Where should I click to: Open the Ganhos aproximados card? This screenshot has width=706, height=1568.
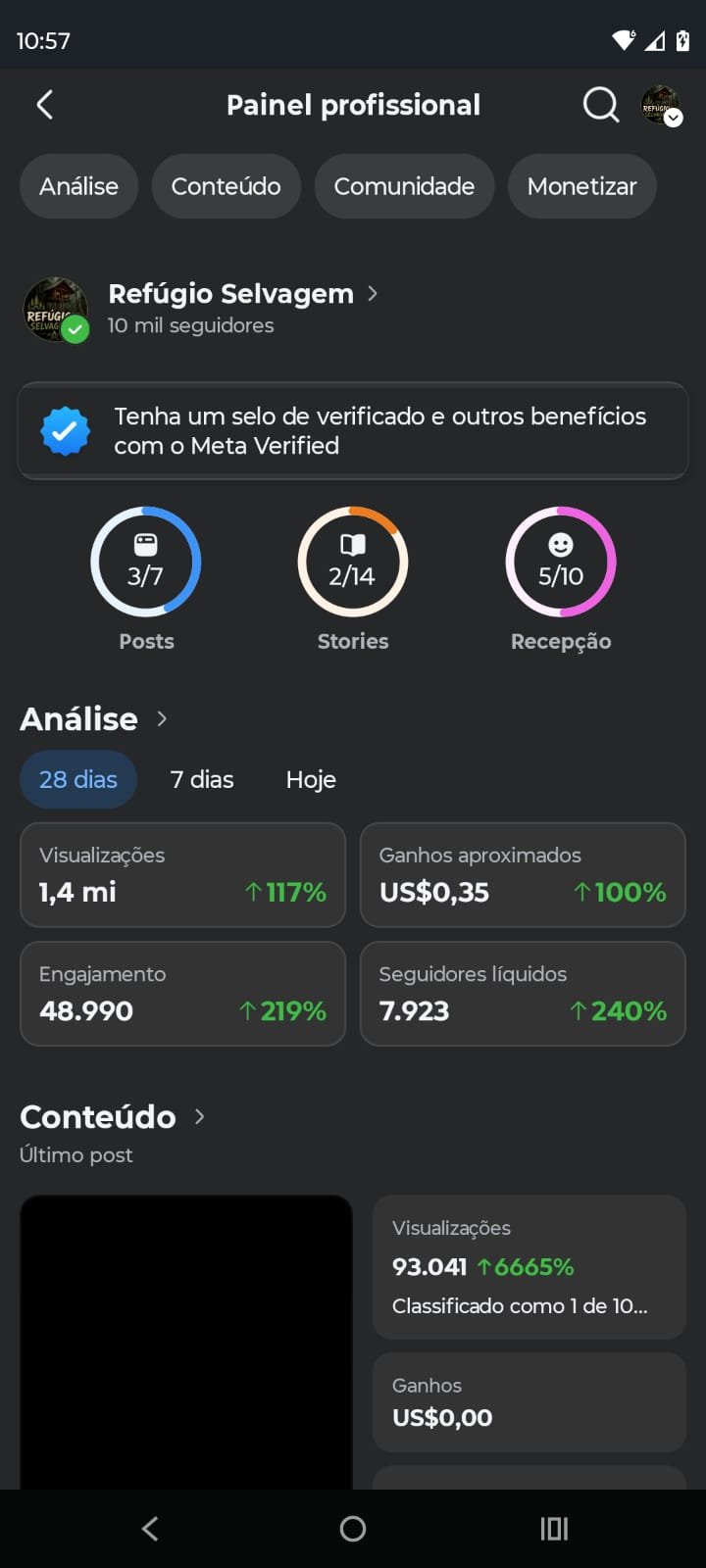point(523,875)
